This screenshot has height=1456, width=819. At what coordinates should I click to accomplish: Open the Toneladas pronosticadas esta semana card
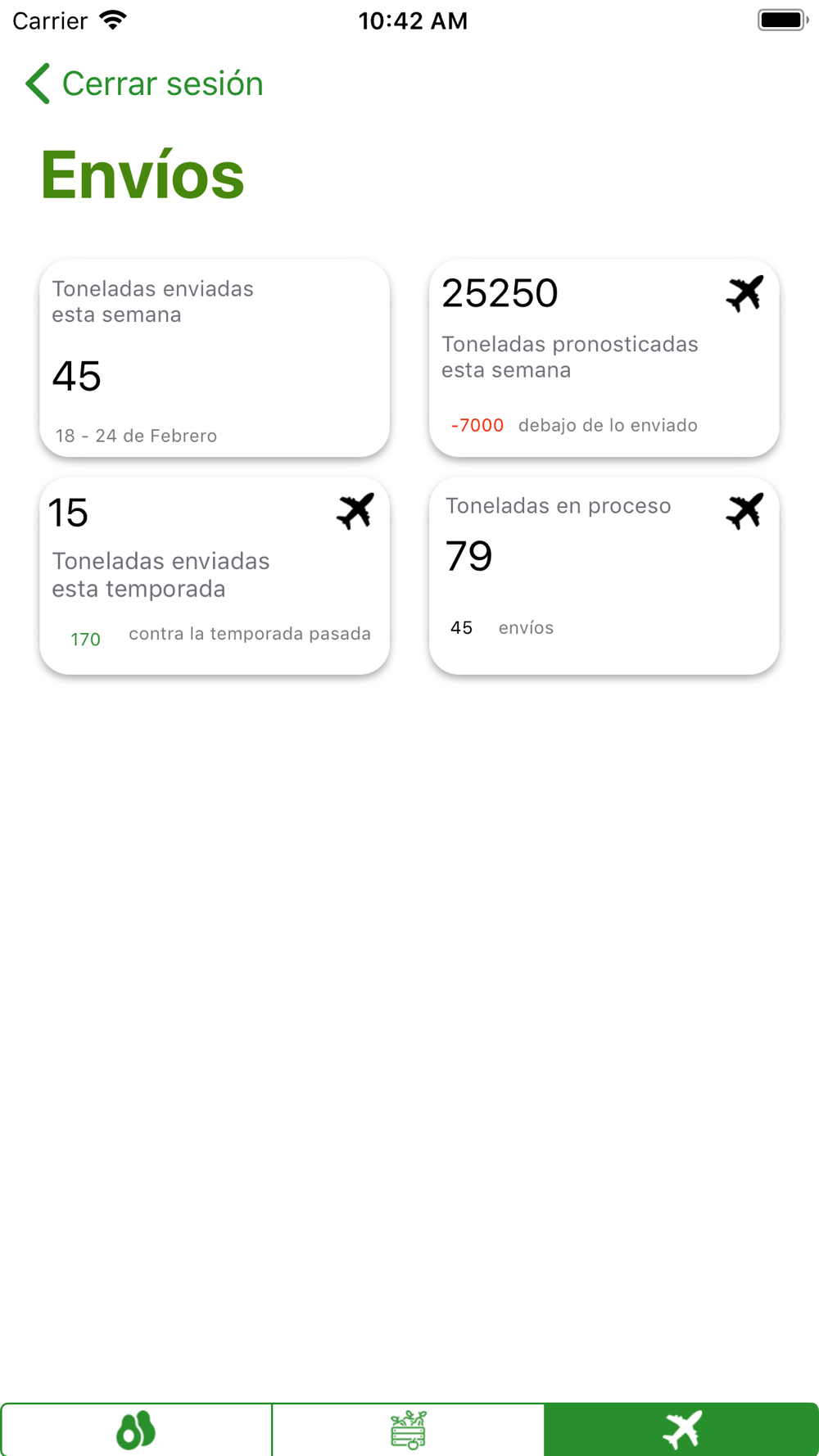(x=604, y=359)
